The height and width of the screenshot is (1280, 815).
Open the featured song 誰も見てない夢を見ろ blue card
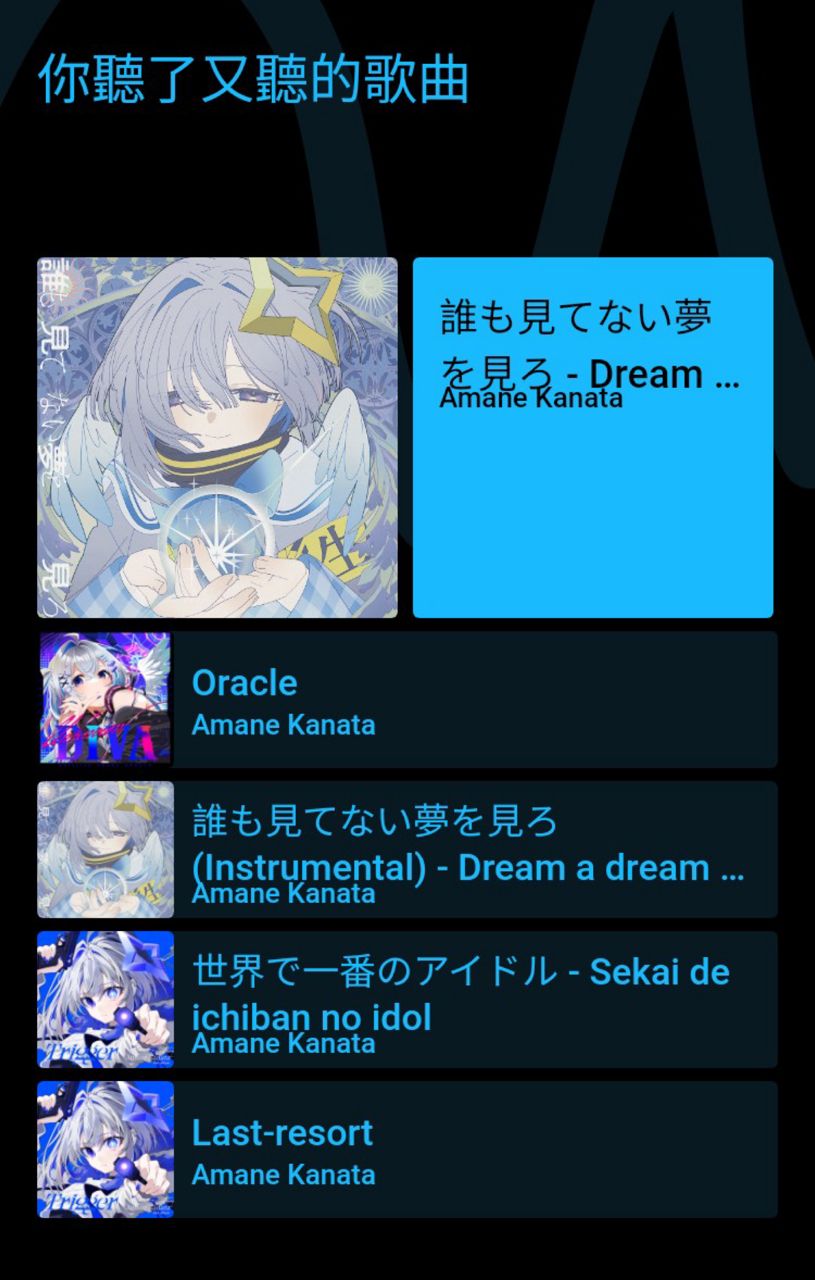pyautogui.click(x=592, y=437)
